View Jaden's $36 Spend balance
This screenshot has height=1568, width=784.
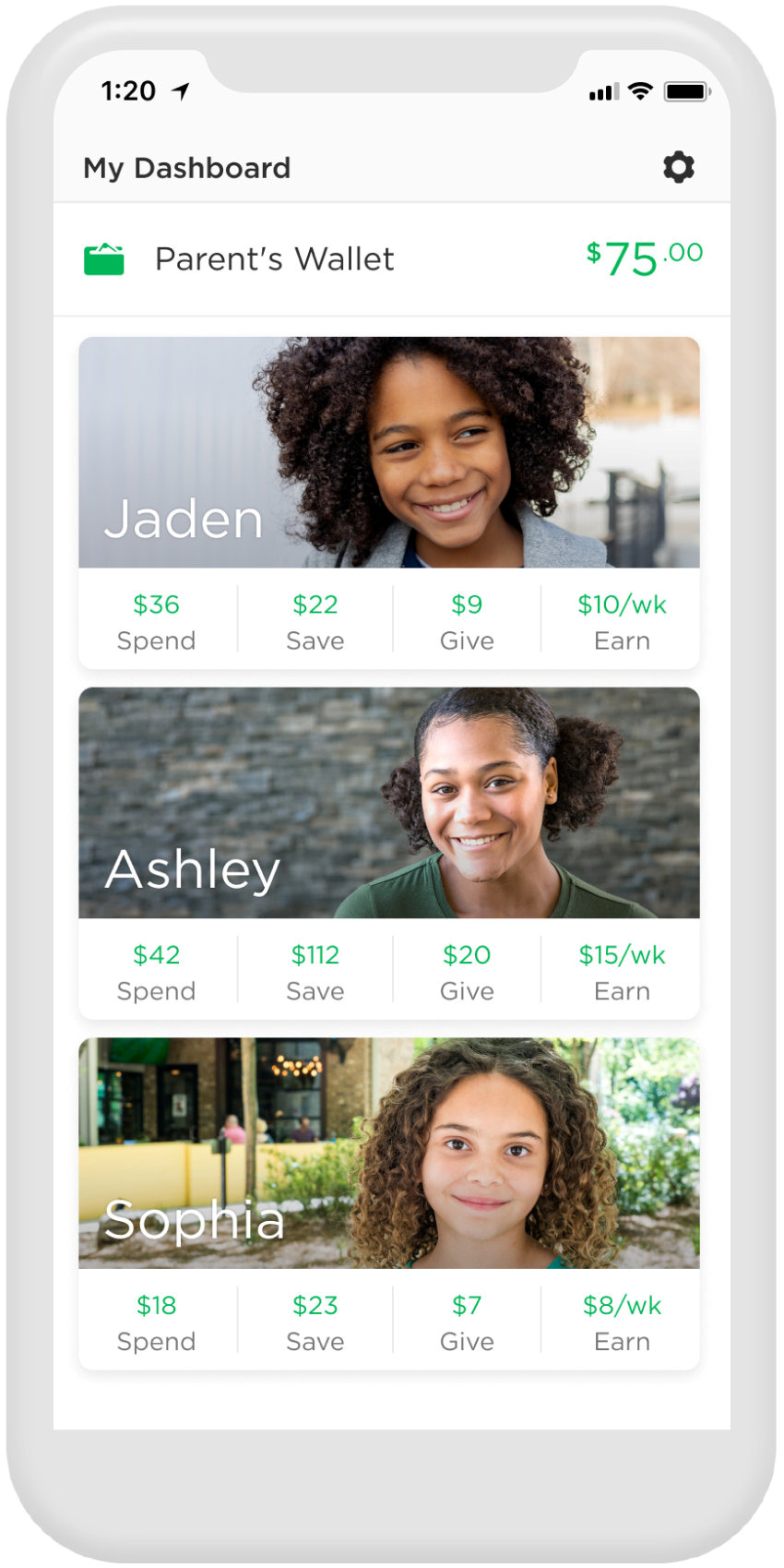156,621
